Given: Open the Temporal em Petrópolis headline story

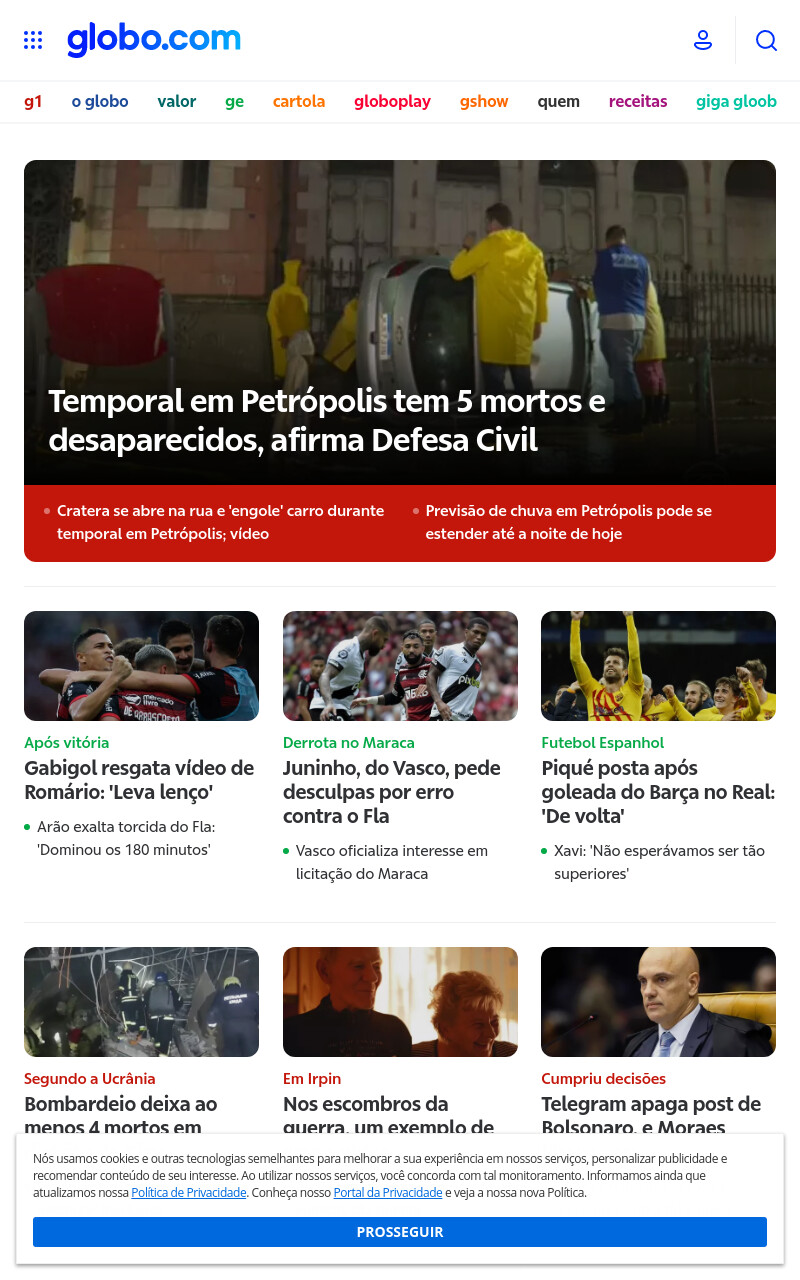Looking at the screenshot, I should 327,420.
